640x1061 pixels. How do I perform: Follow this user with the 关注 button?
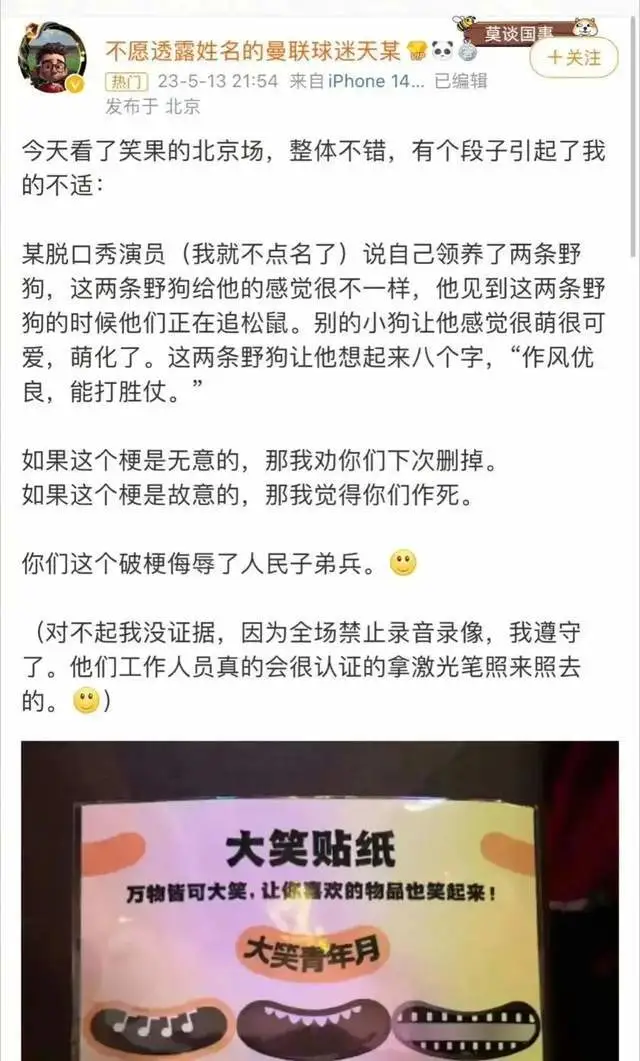click(x=574, y=58)
